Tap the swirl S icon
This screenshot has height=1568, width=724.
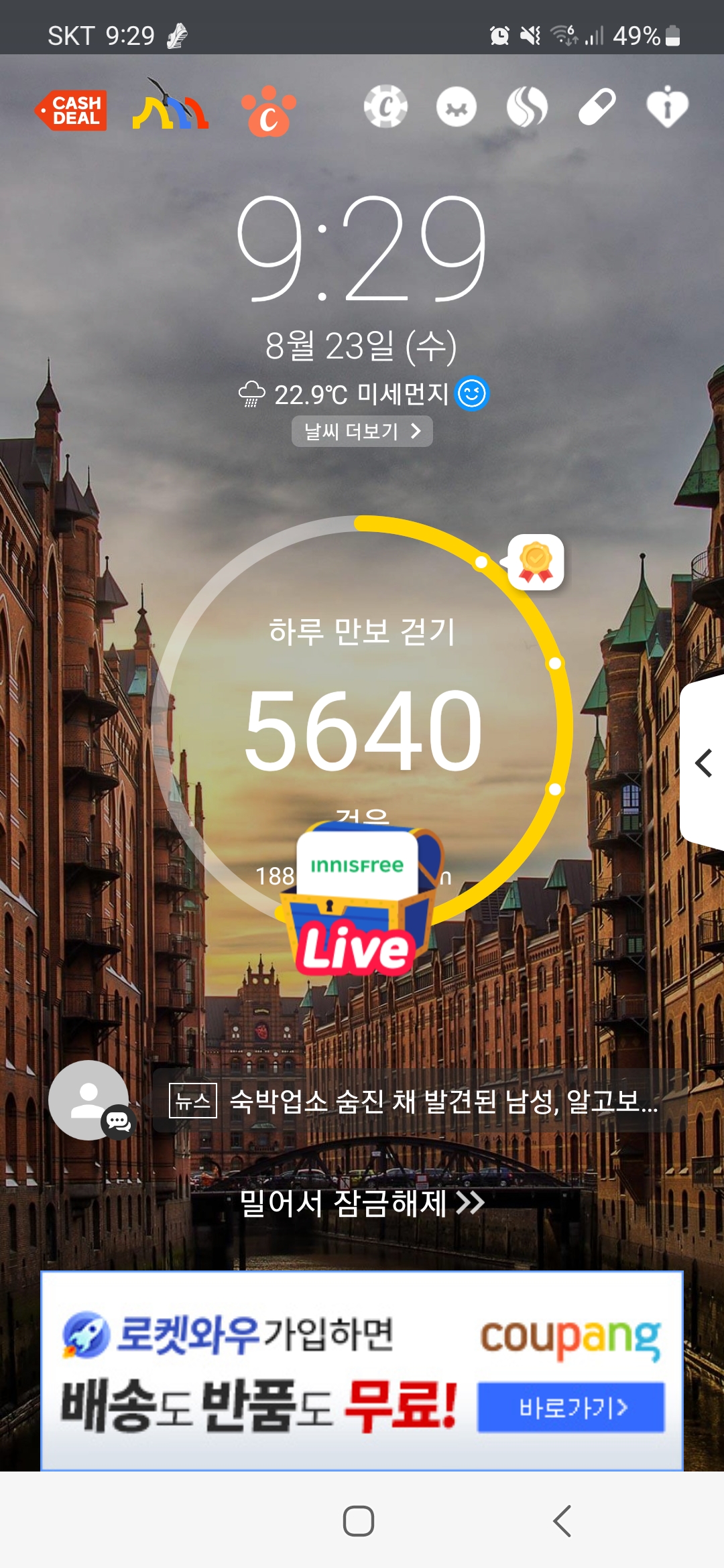click(527, 107)
